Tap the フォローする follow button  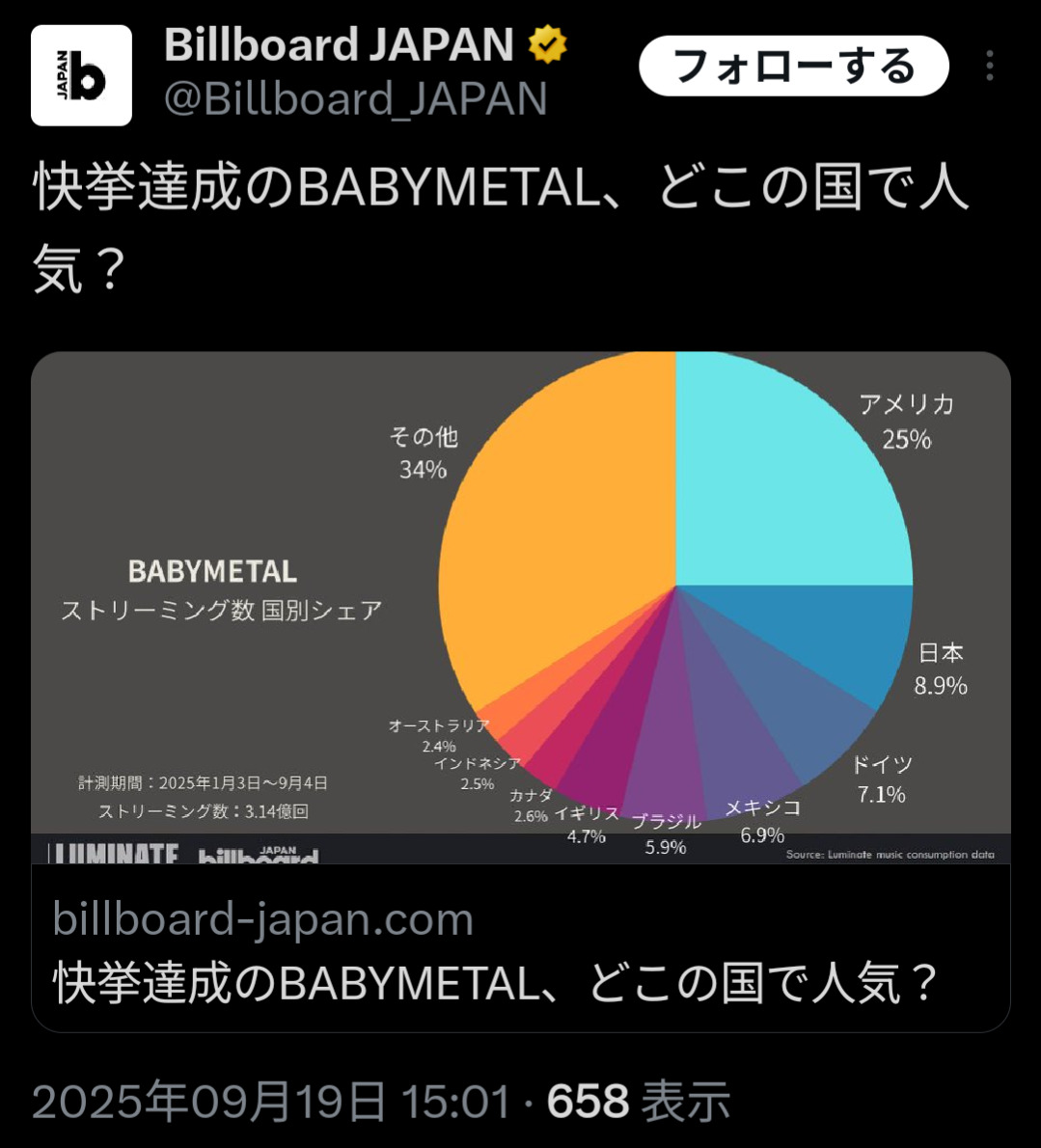(x=793, y=67)
